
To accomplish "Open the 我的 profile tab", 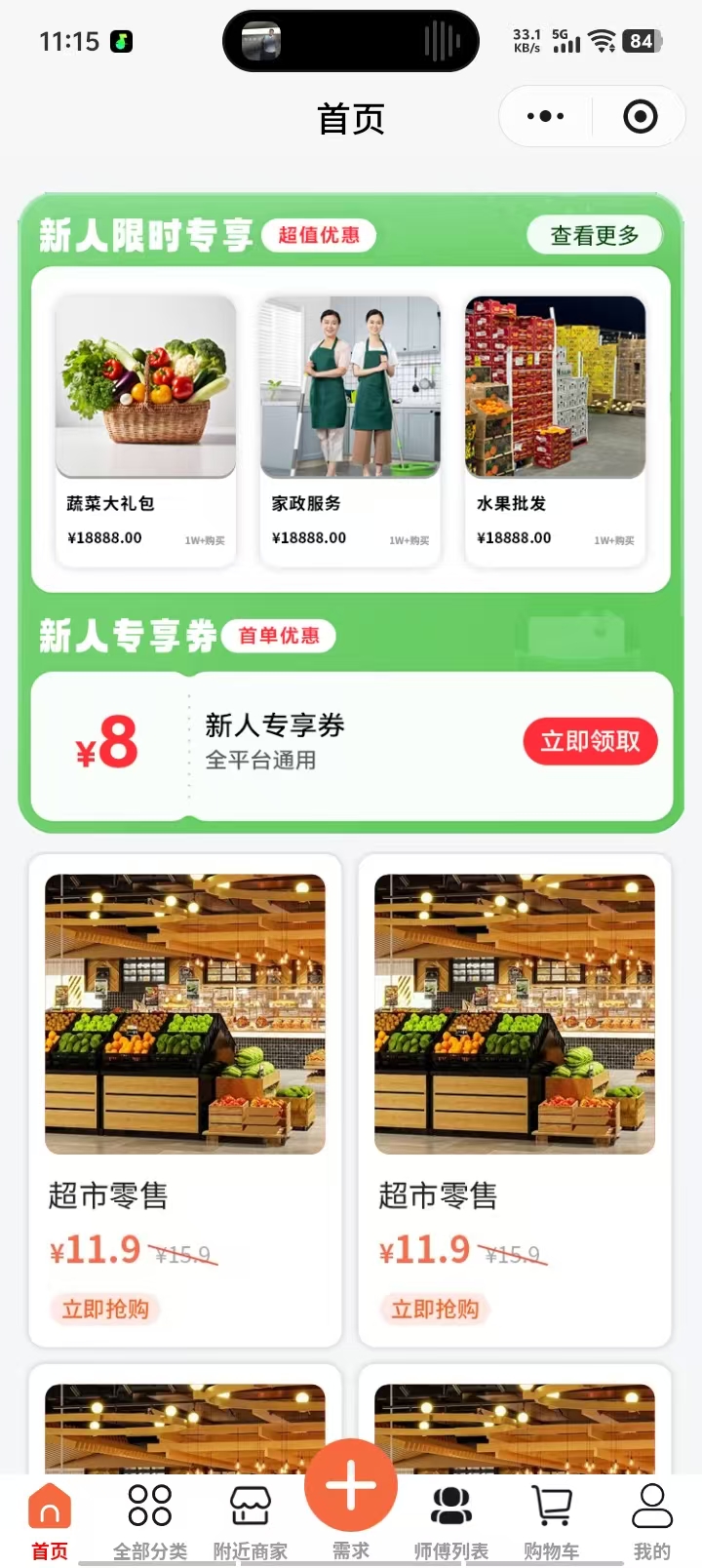I will (651, 1519).
